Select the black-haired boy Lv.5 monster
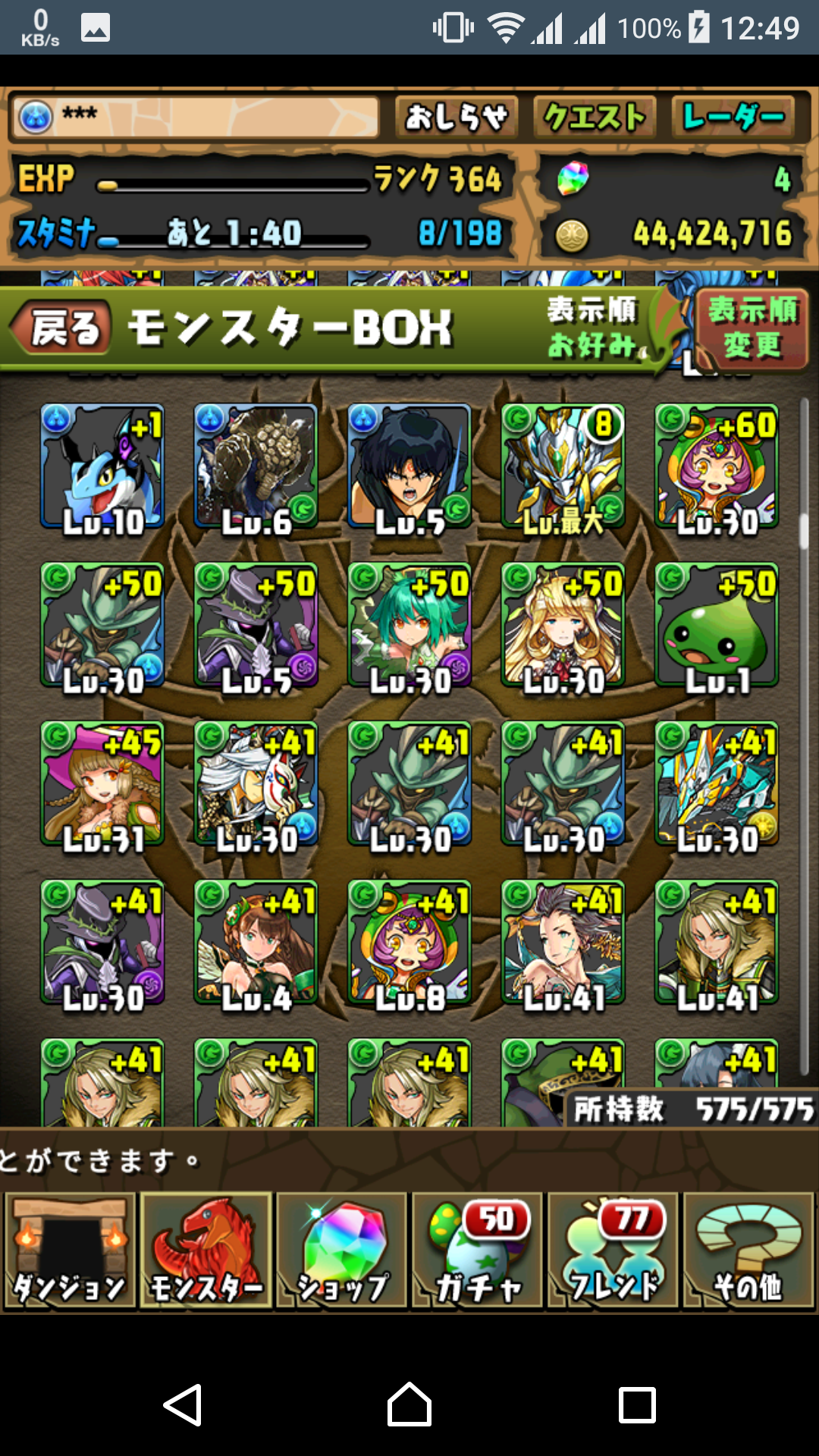The width and height of the screenshot is (819, 1456). pyautogui.click(x=409, y=466)
